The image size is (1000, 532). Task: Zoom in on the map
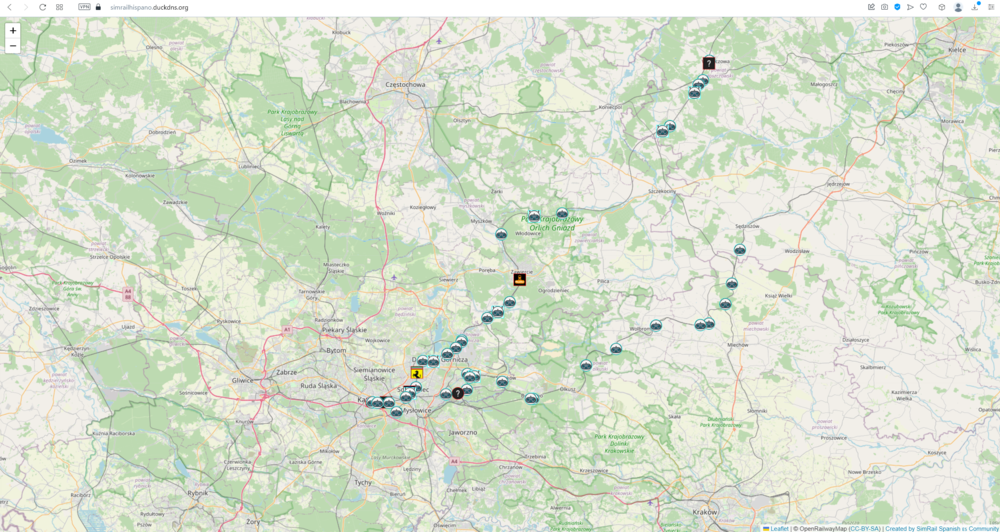[13, 31]
